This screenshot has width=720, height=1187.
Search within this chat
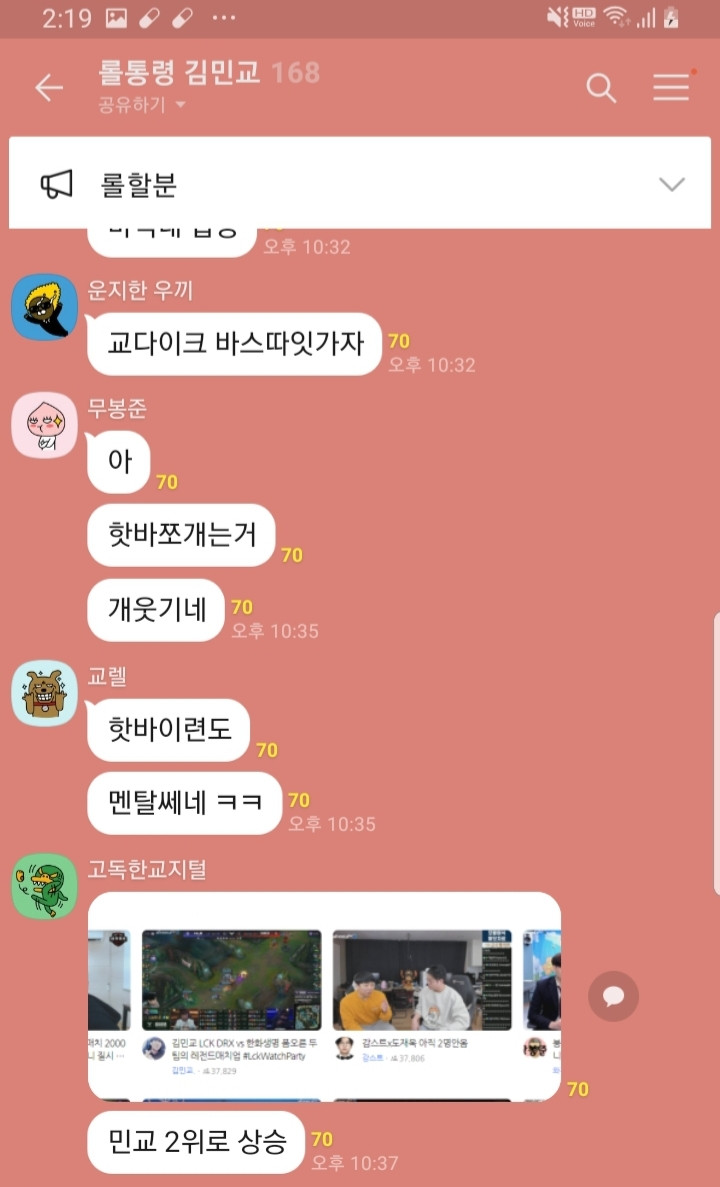pyautogui.click(x=600, y=88)
